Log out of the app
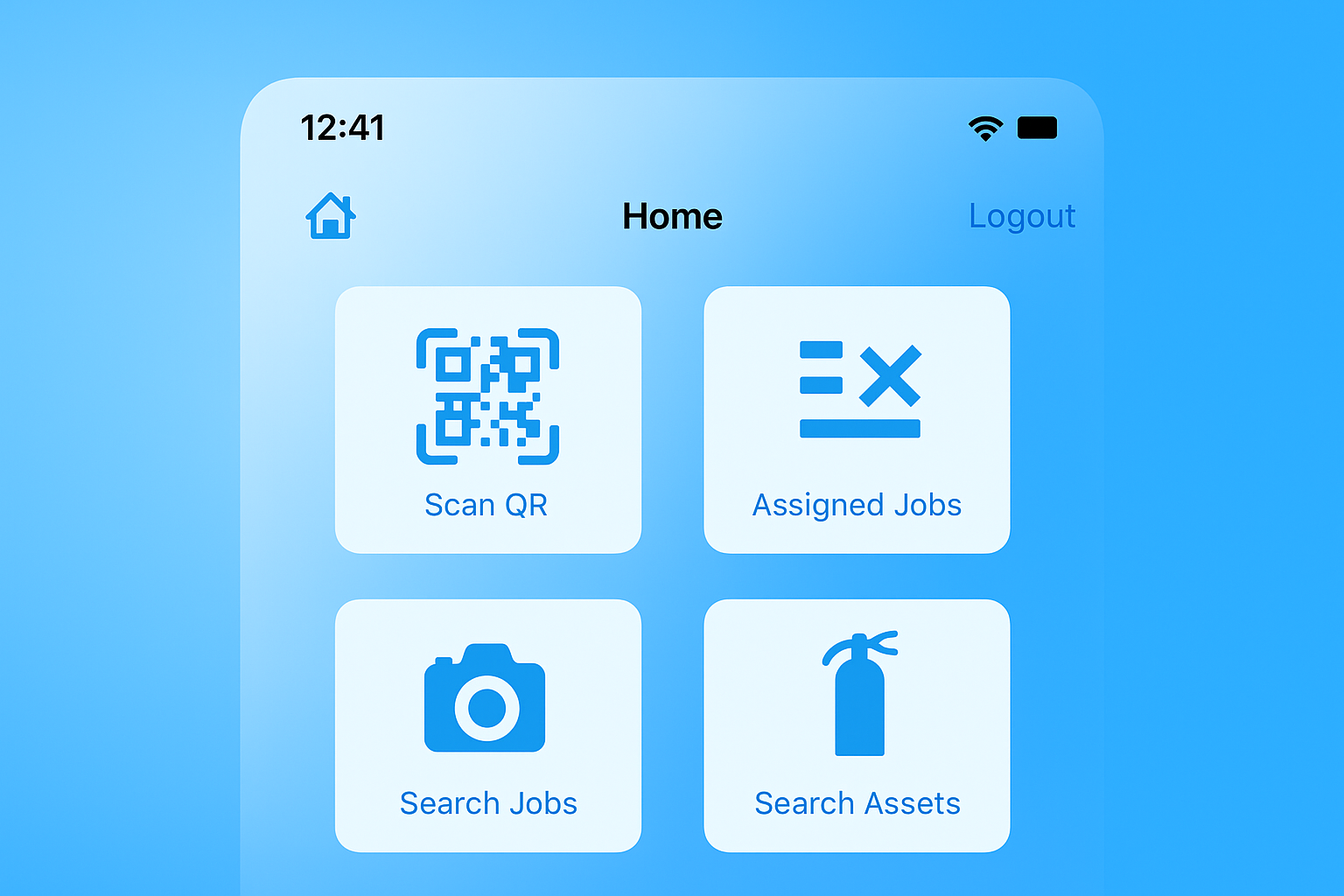Viewport: 1344px width, 896px height. (1022, 216)
